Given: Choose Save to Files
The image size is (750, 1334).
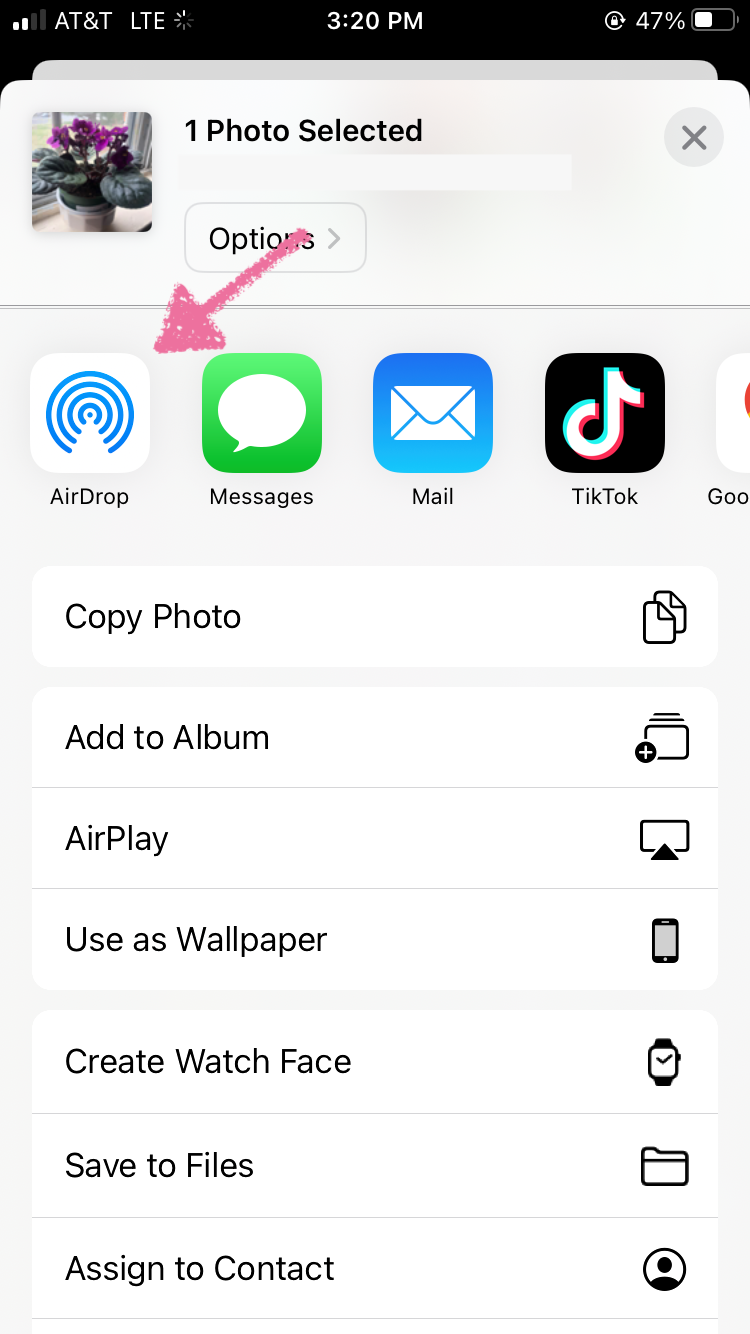Looking at the screenshot, I should coord(375,1166).
